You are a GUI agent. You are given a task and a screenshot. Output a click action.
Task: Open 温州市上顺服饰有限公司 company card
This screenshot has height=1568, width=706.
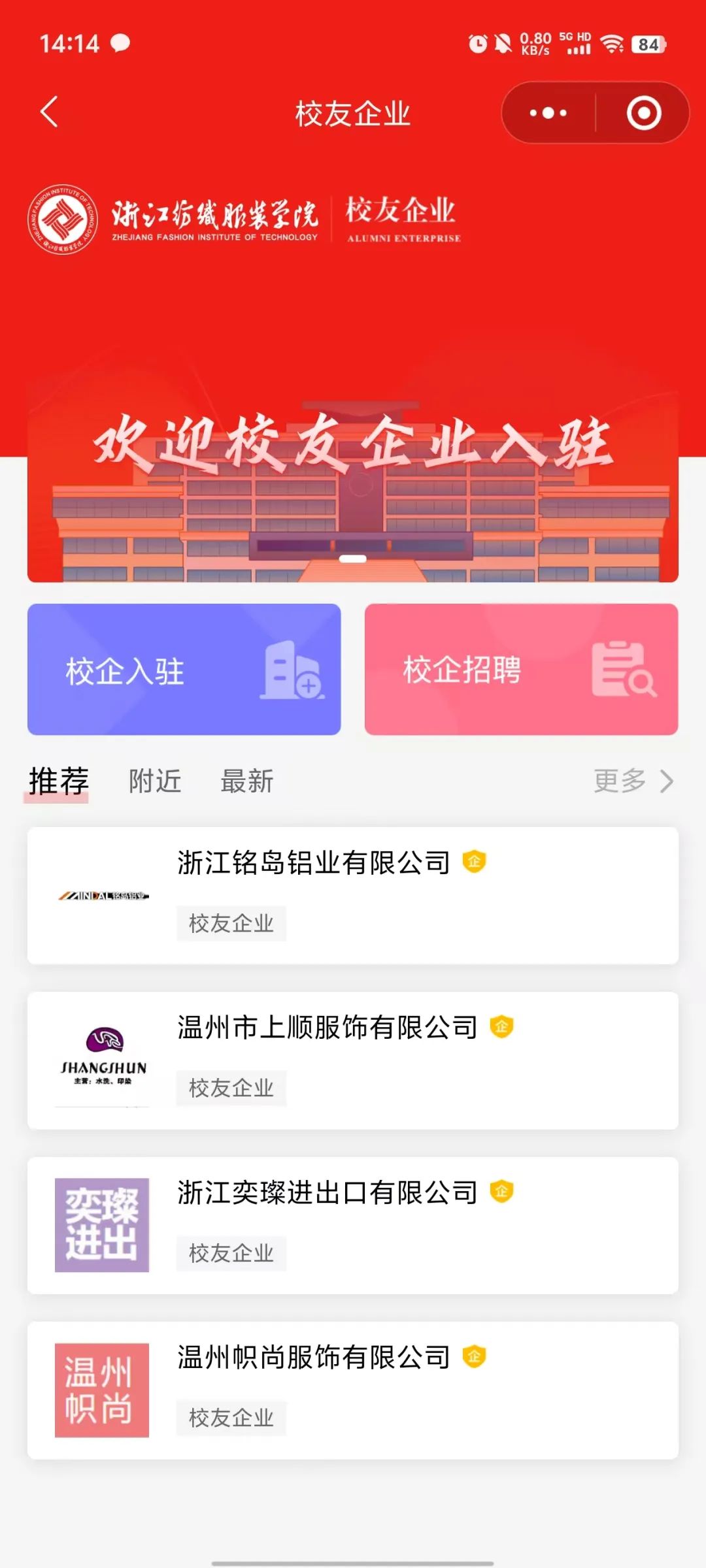click(x=353, y=1060)
